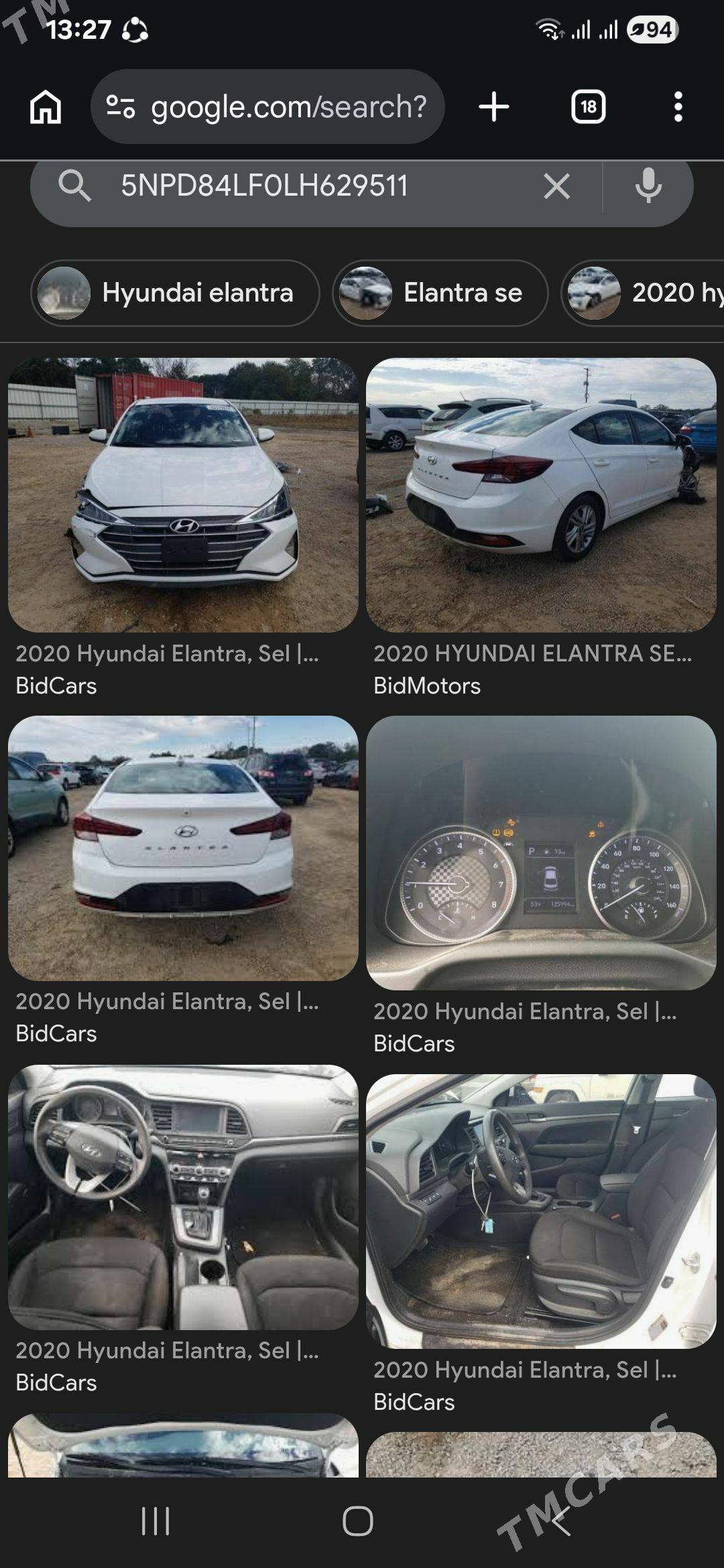Go to the browser home page
This screenshot has width=724, height=1568.
coord(46,107)
